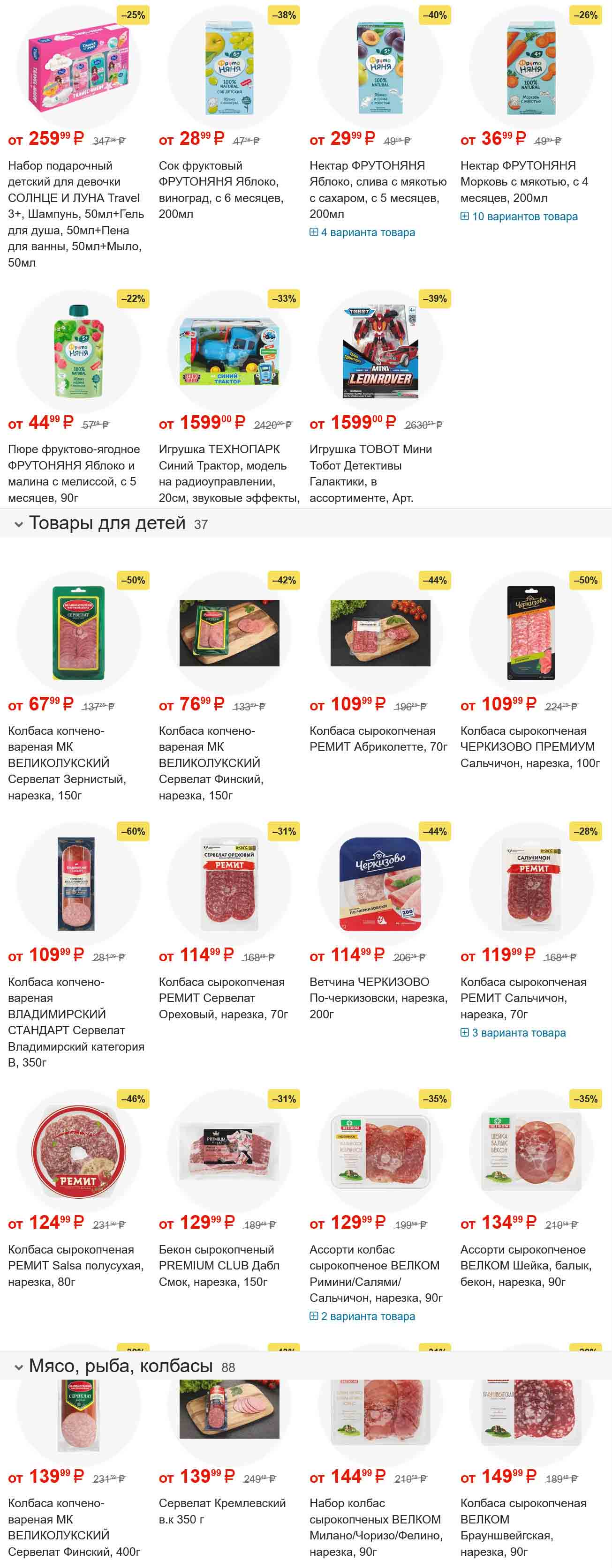This screenshot has width=612, height=1568.
Task: Collapse the Мясо, рыба, колбасы section
Action: 19,1367
